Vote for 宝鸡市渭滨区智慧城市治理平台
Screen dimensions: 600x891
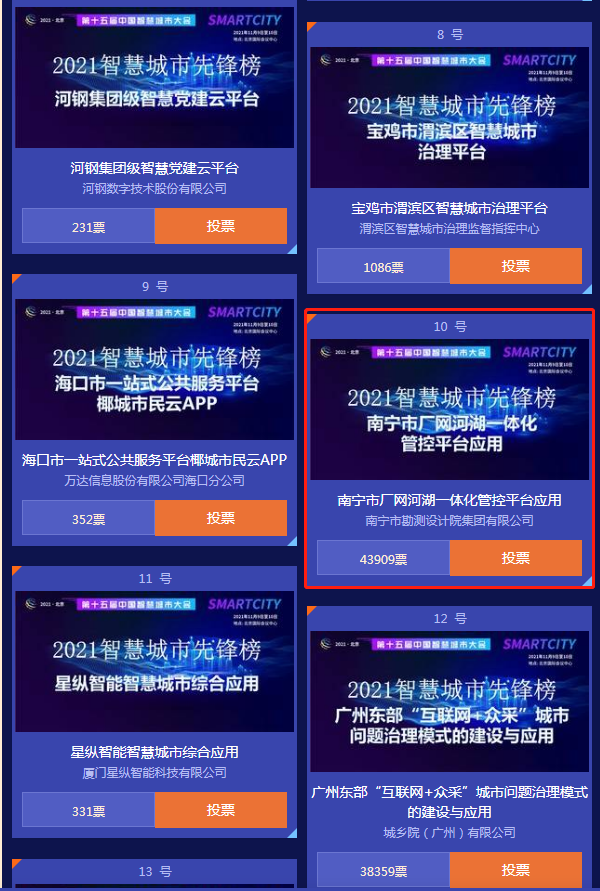tap(515, 266)
